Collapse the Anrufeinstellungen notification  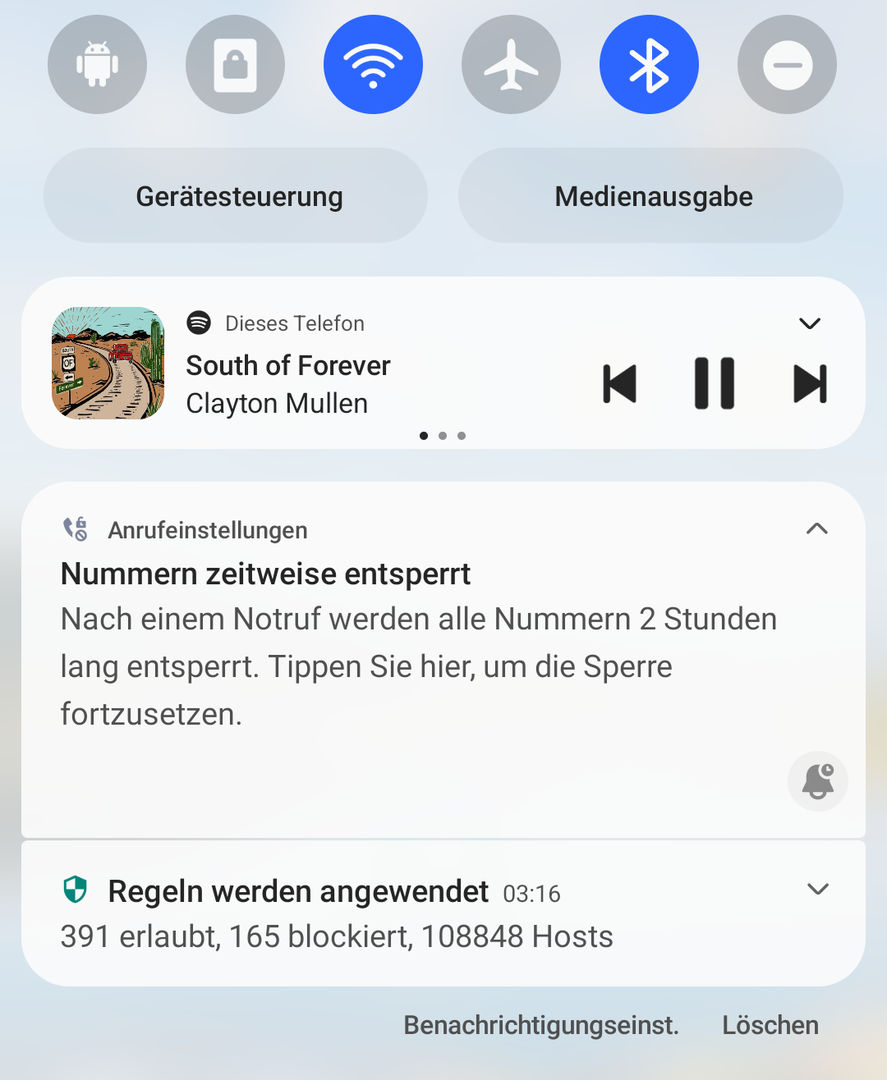pos(817,529)
